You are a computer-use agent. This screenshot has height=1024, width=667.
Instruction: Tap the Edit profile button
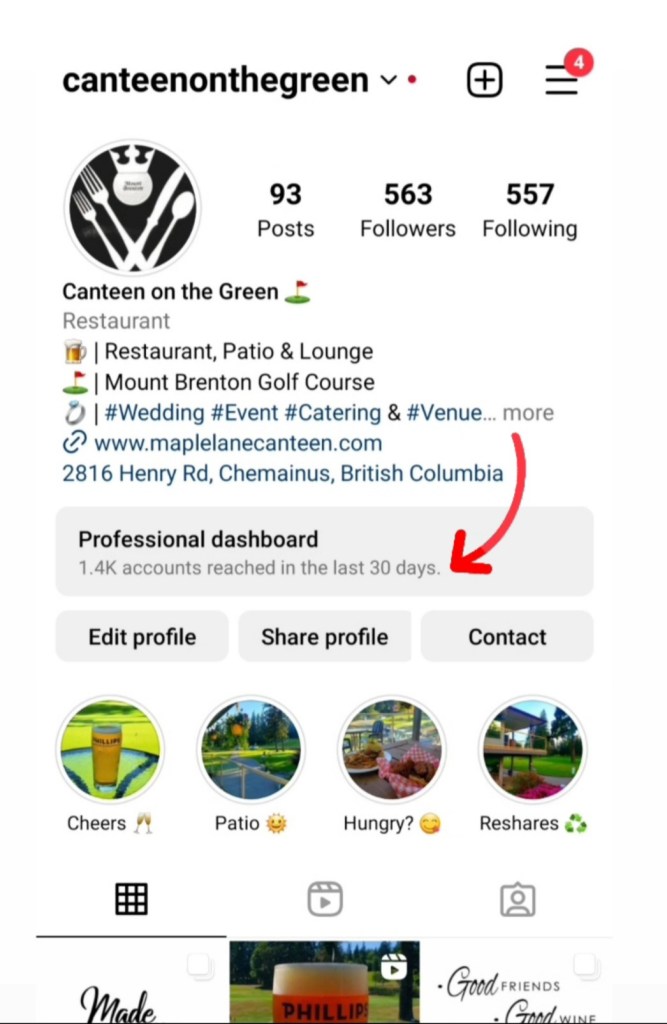coord(142,637)
